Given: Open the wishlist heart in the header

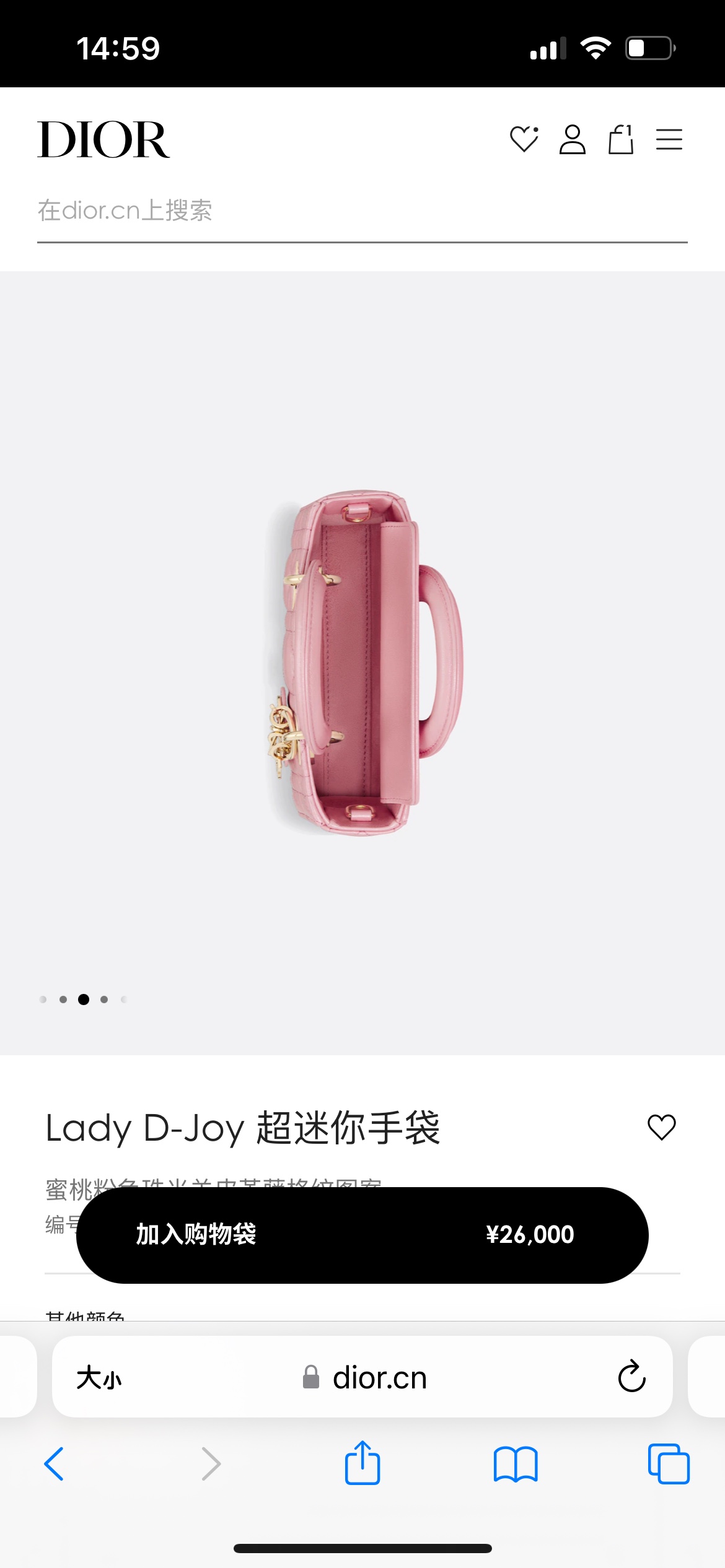Looking at the screenshot, I should (524, 139).
